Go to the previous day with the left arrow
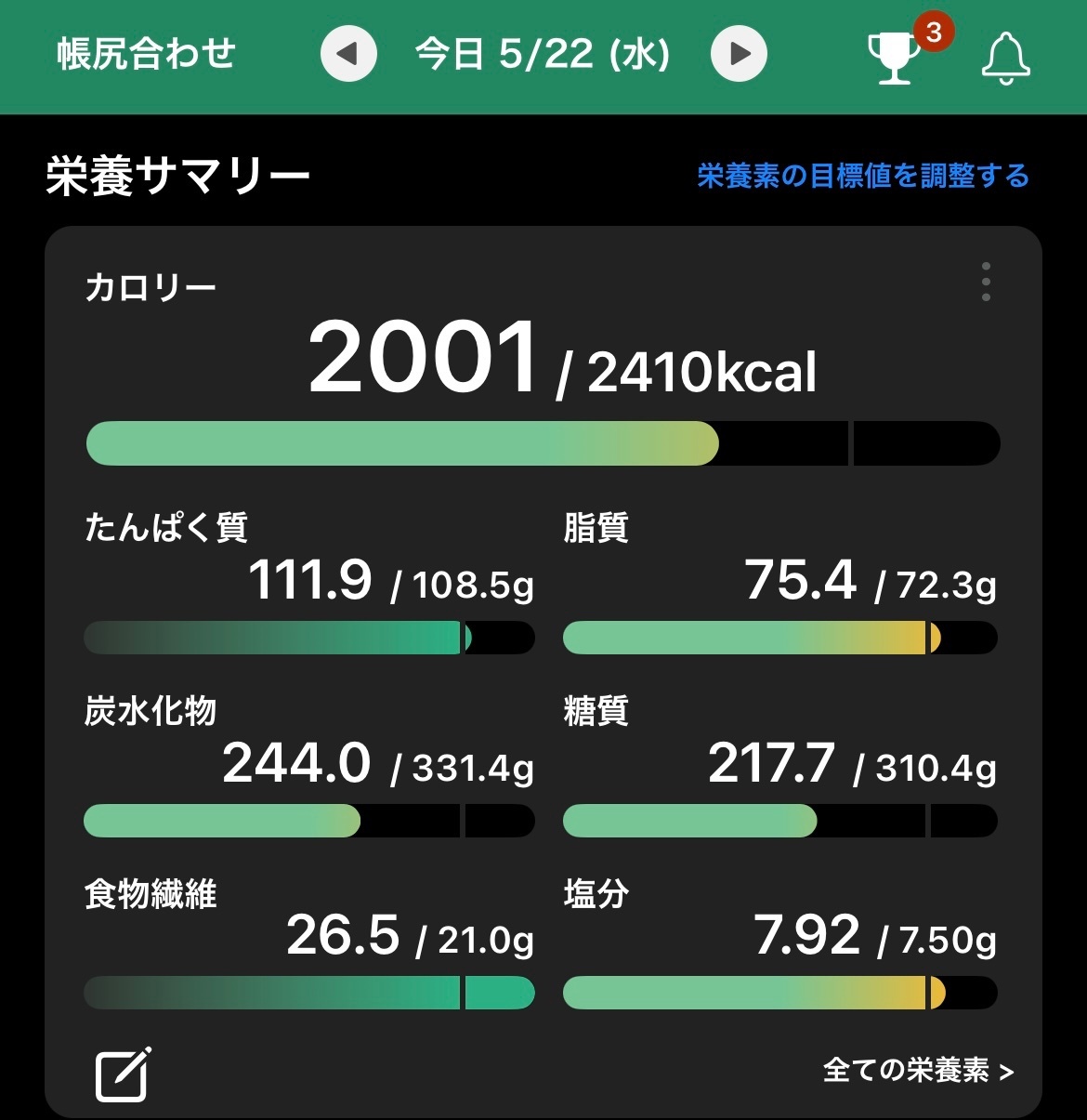This screenshot has height=1120, width=1087. pyautogui.click(x=347, y=54)
